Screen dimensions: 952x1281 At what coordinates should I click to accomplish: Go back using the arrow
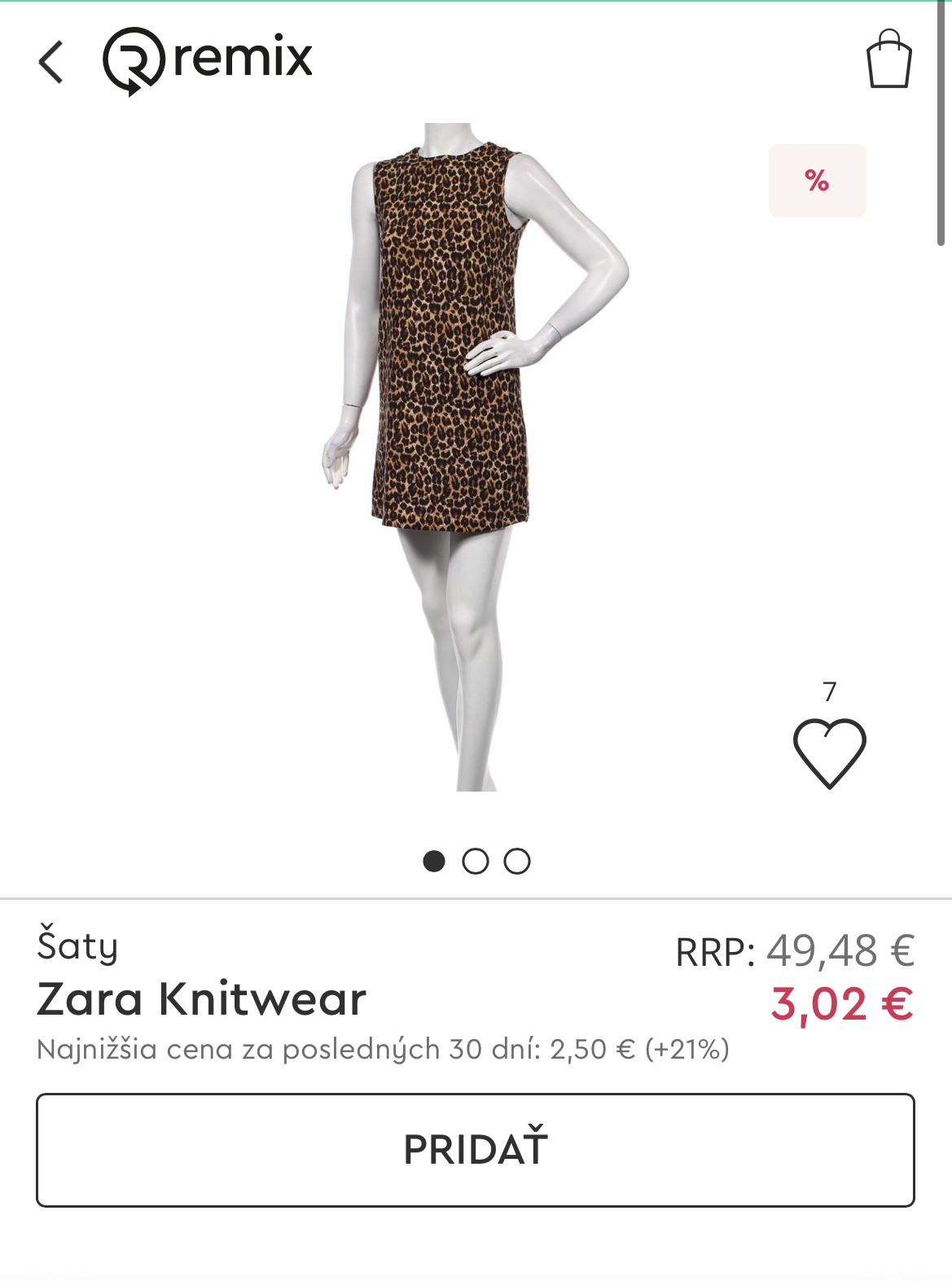[50, 62]
